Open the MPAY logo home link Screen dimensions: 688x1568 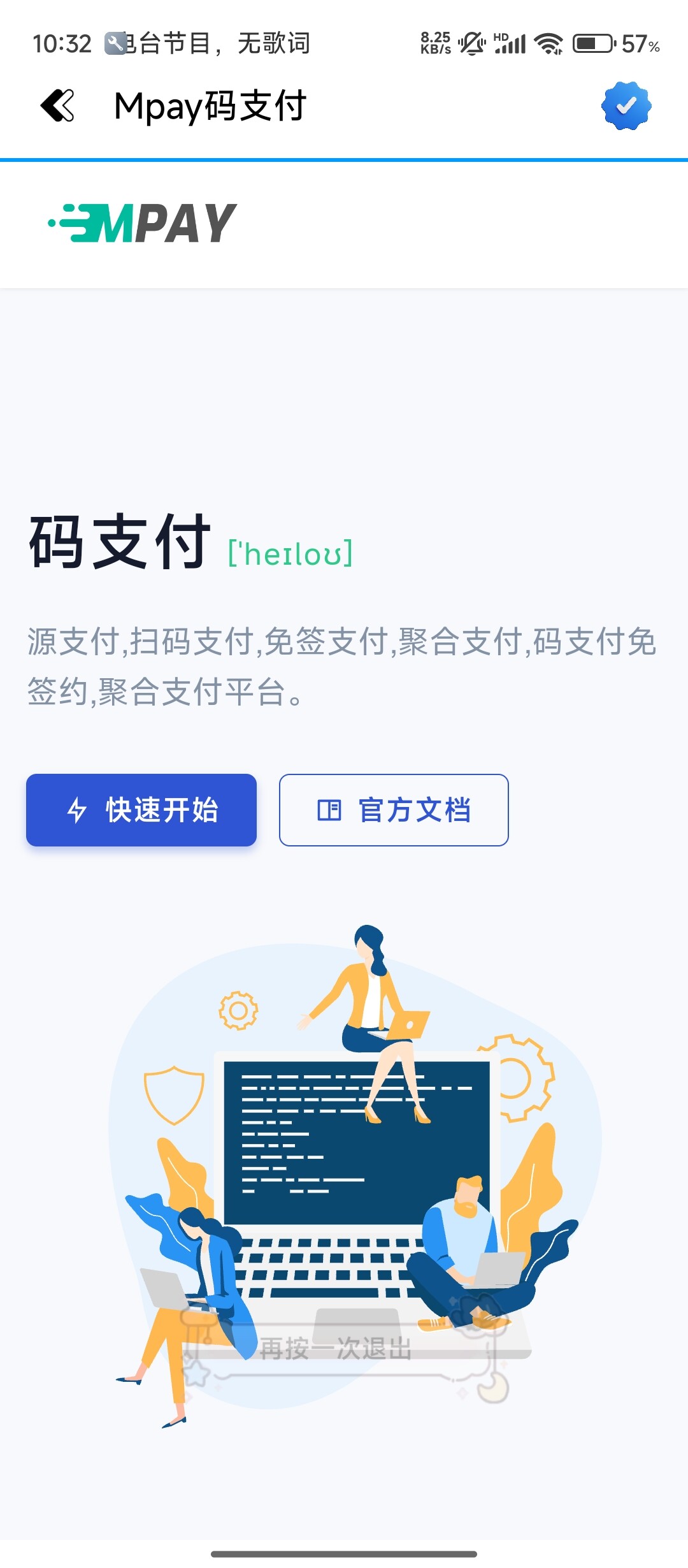(143, 223)
